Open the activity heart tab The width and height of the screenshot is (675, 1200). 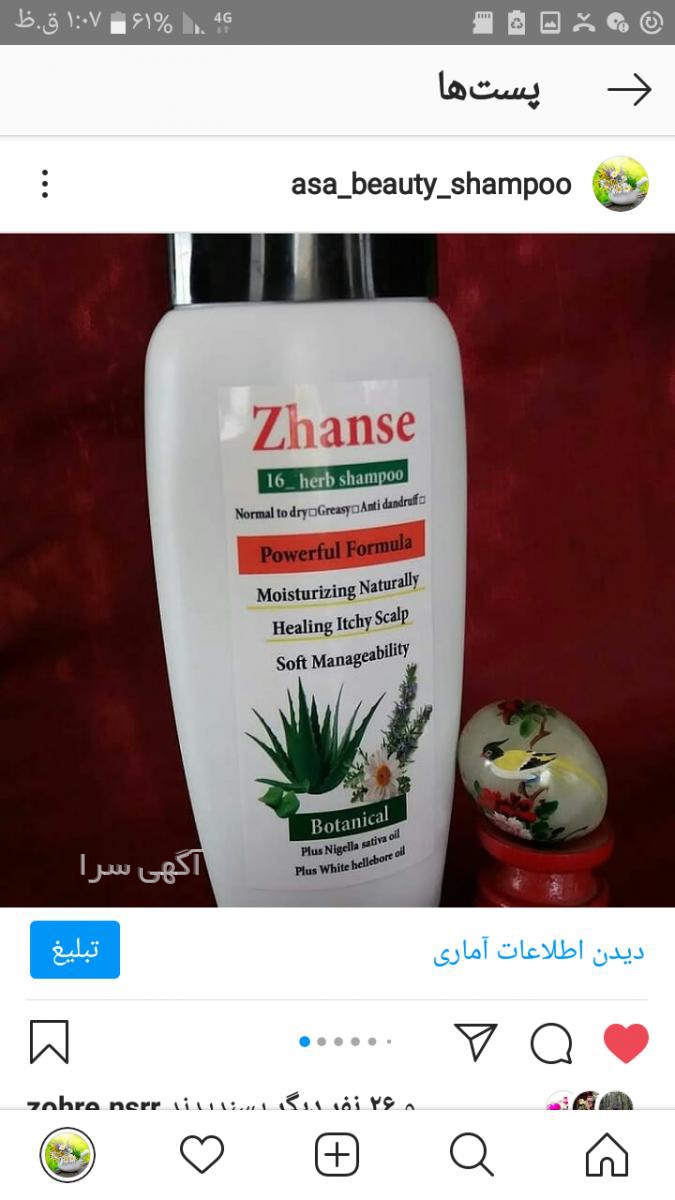(x=202, y=1156)
